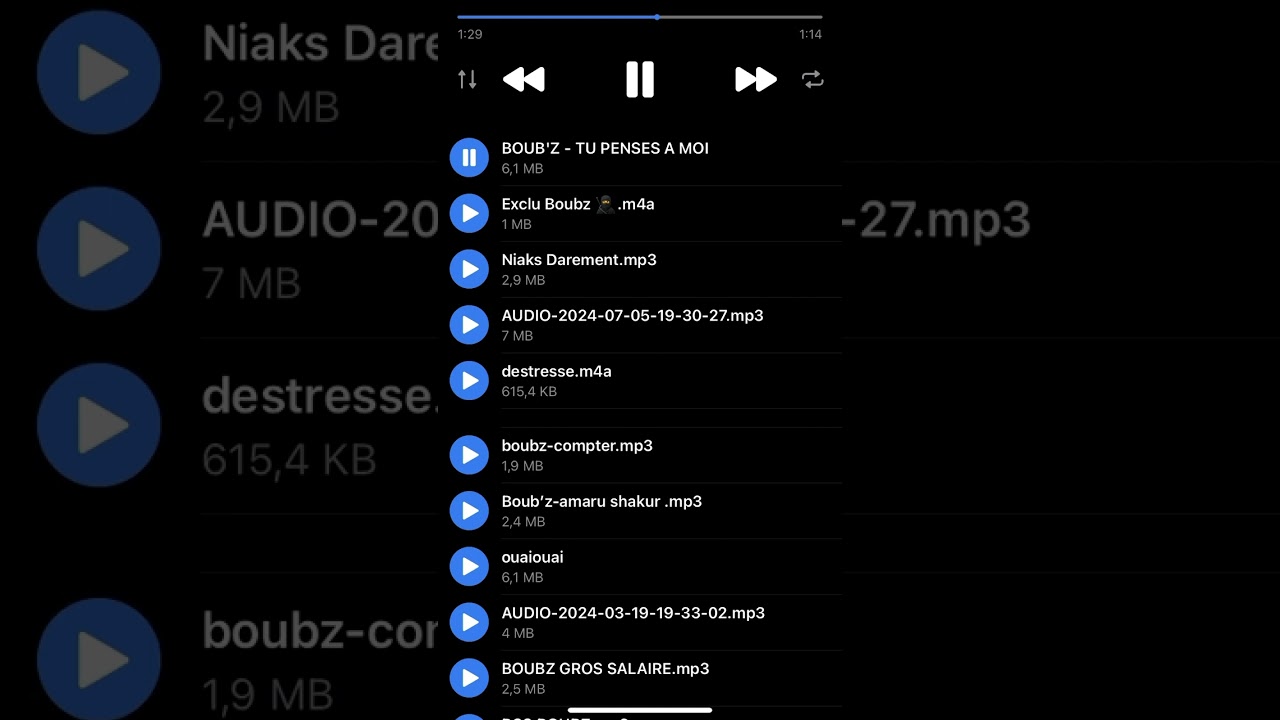This screenshot has height=720, width=1280.
Task: Go back to the previous track
Action: tap(524, 79)
